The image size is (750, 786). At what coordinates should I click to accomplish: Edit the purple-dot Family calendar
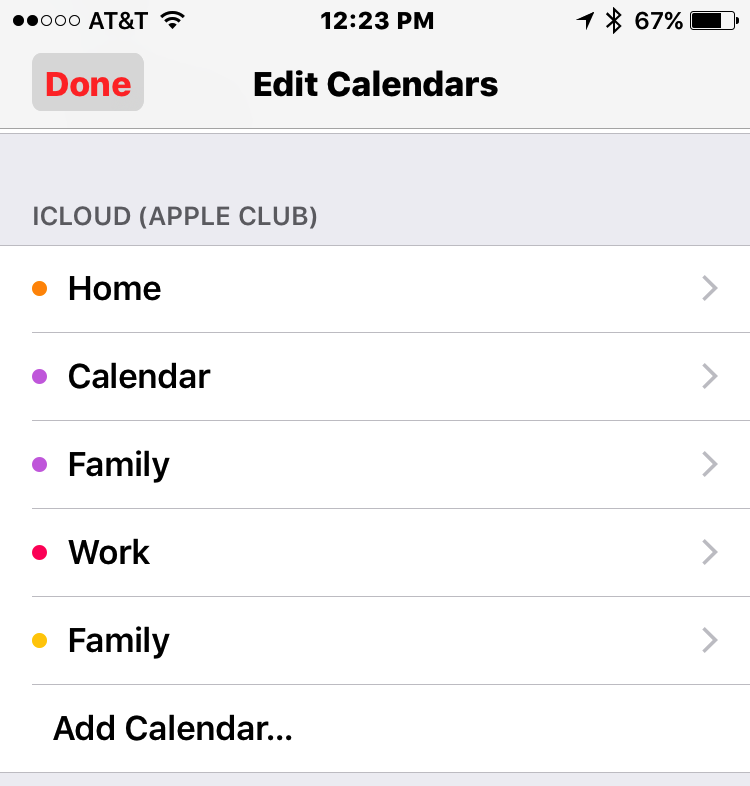tap(375, 465)
